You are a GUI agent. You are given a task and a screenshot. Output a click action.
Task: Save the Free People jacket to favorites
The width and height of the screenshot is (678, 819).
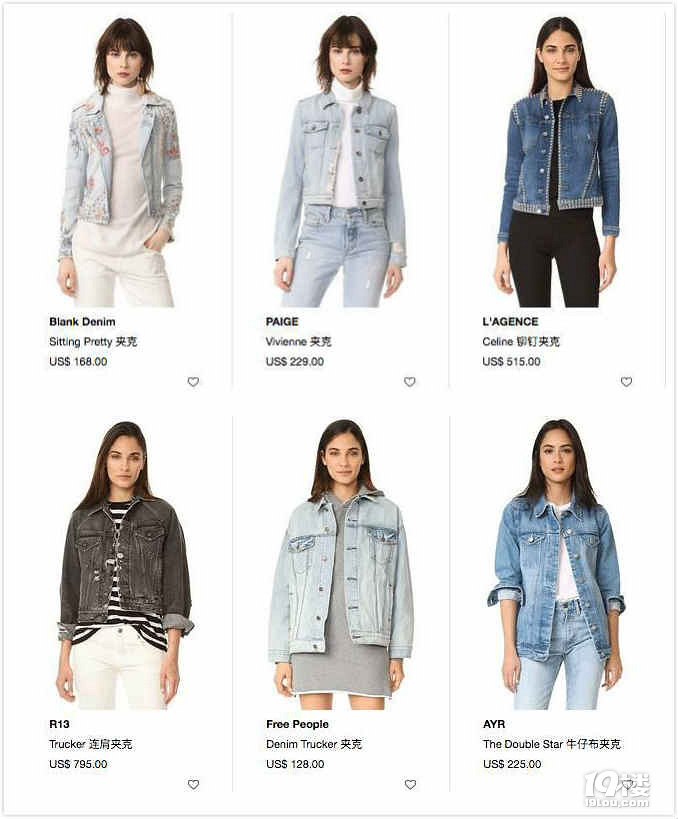click(x=410, y=785)
